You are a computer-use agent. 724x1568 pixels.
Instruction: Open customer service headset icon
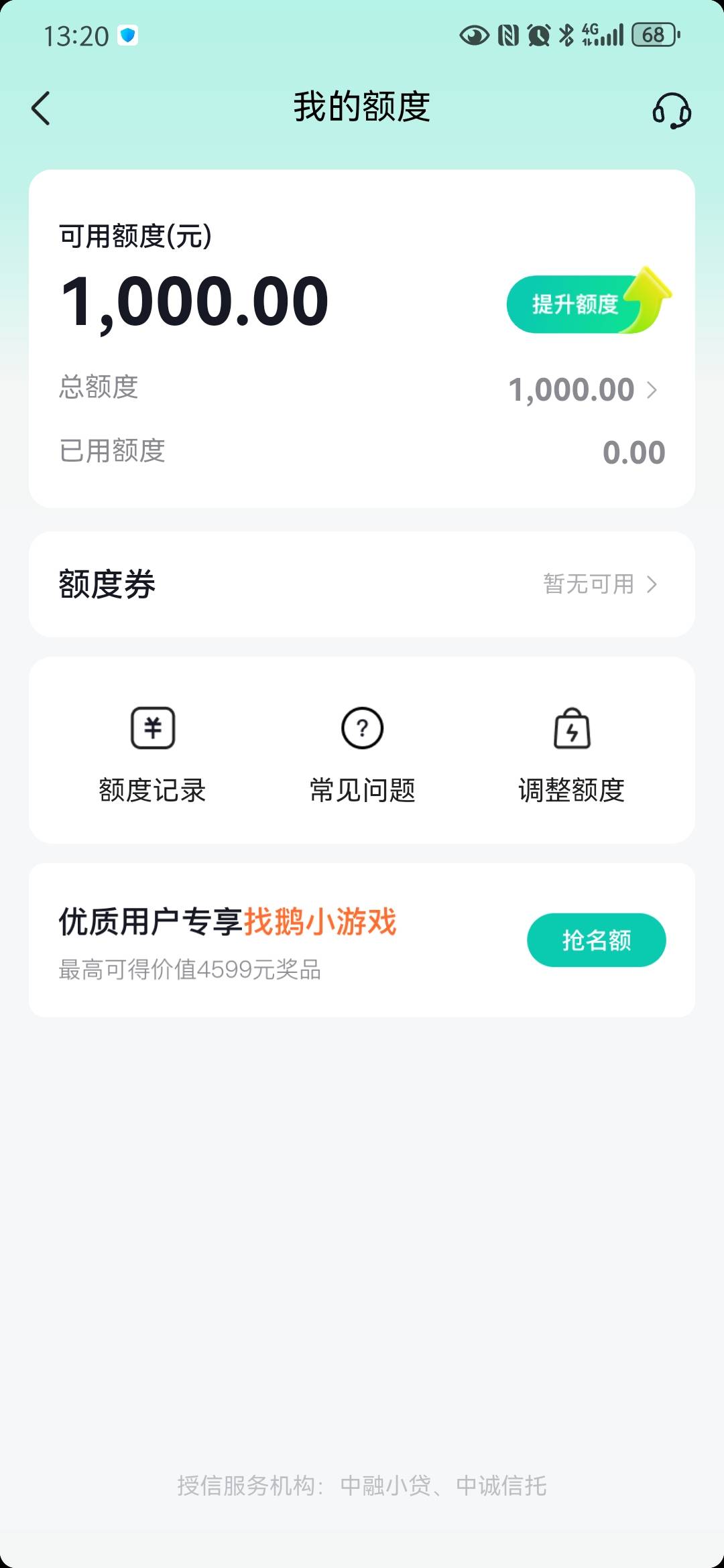tap(672, 110)
